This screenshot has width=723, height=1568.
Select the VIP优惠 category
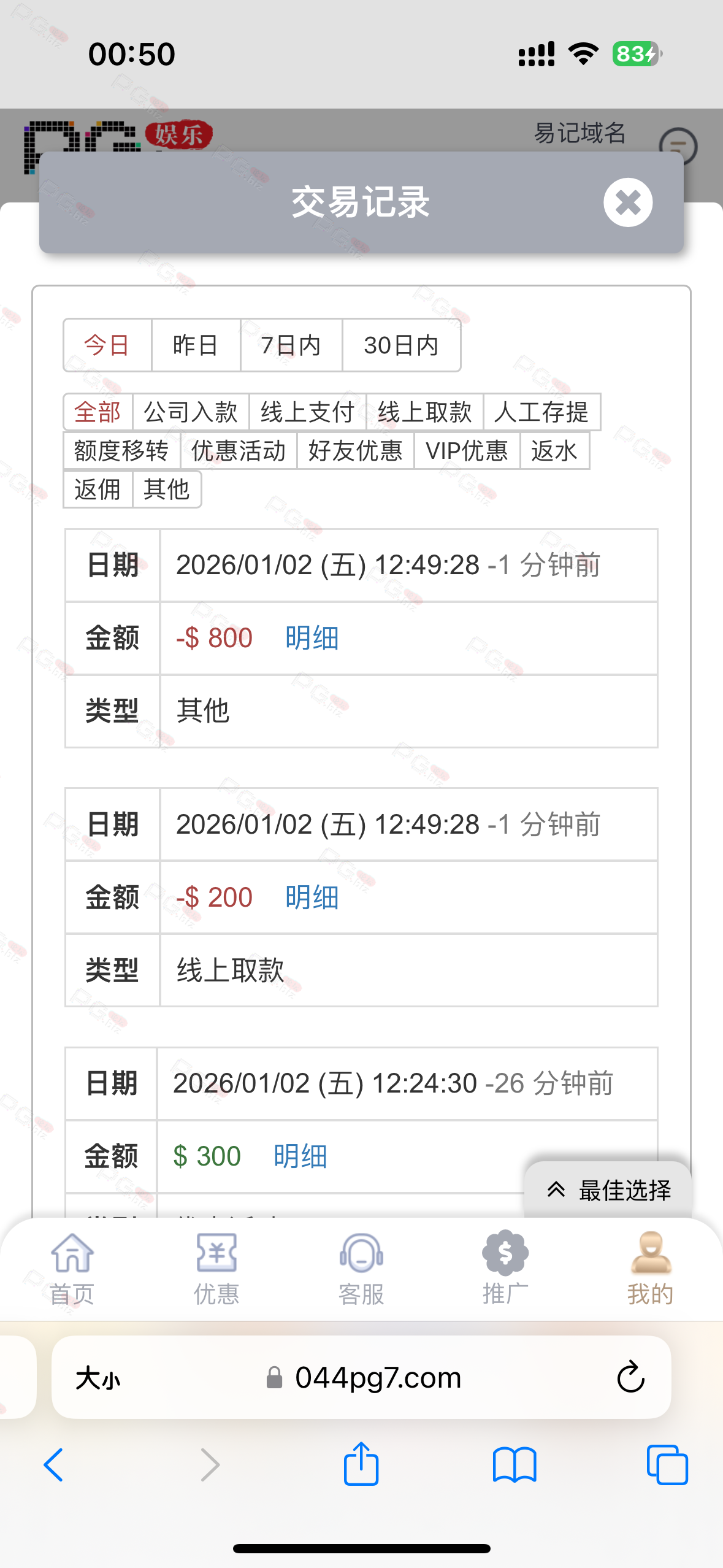coord(467,451)
